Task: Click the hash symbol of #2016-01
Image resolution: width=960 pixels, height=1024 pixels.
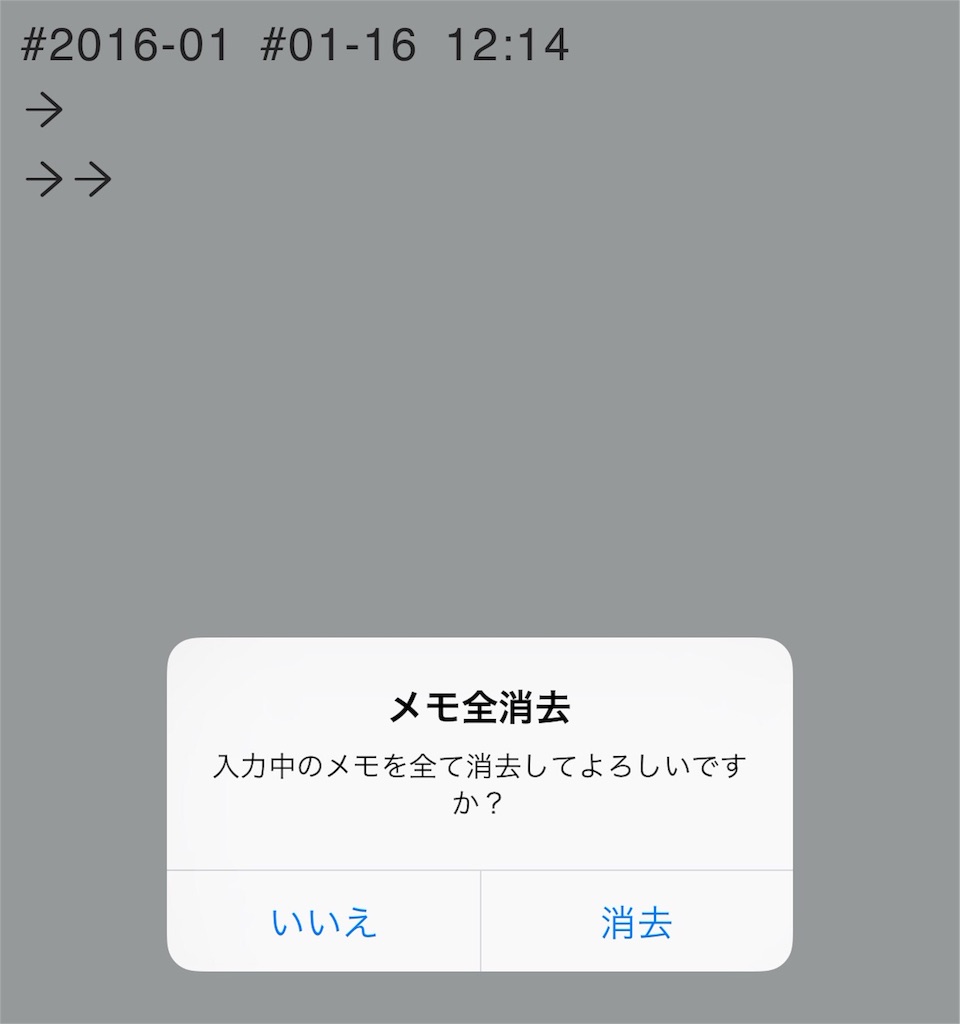Action: click(x=30, y=45)
